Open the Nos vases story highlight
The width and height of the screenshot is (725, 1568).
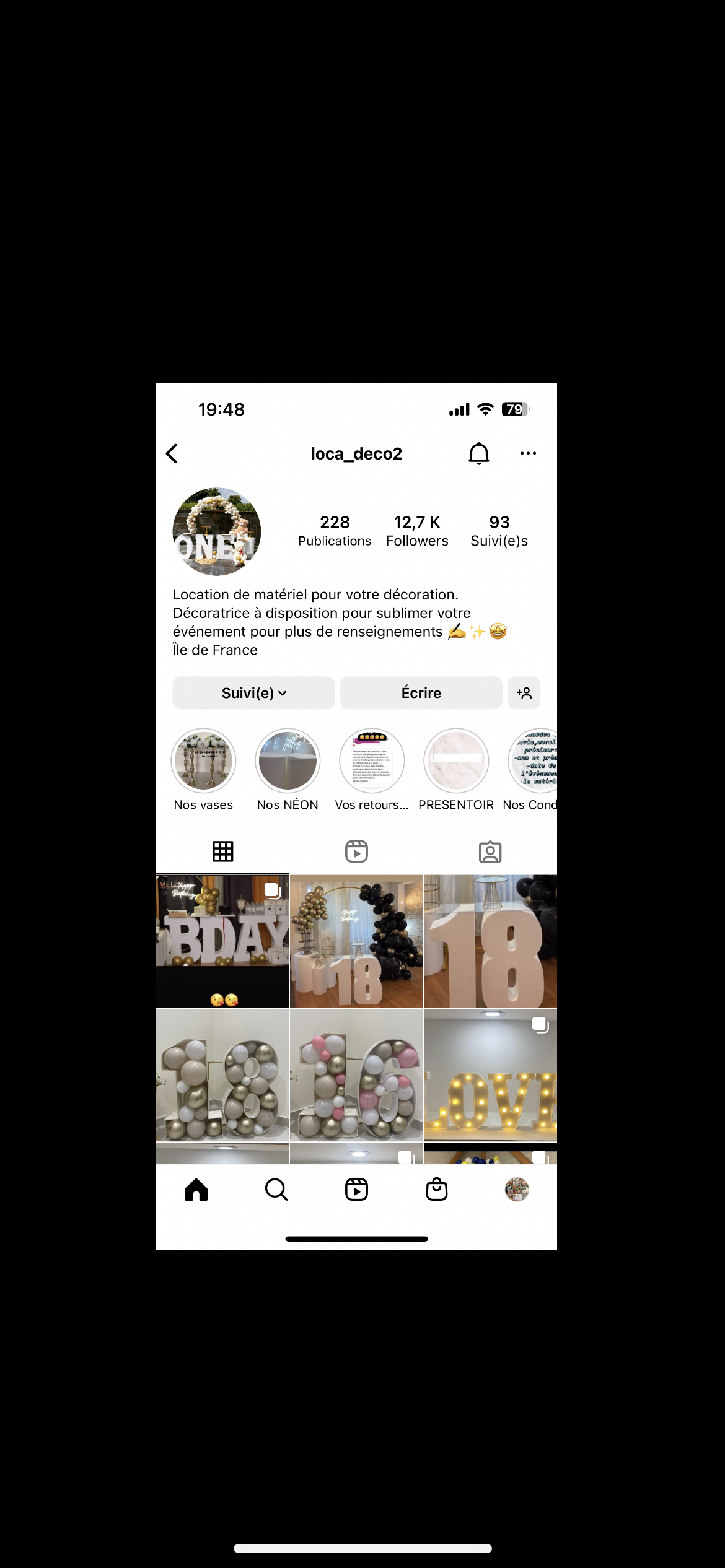pos(203,770)
